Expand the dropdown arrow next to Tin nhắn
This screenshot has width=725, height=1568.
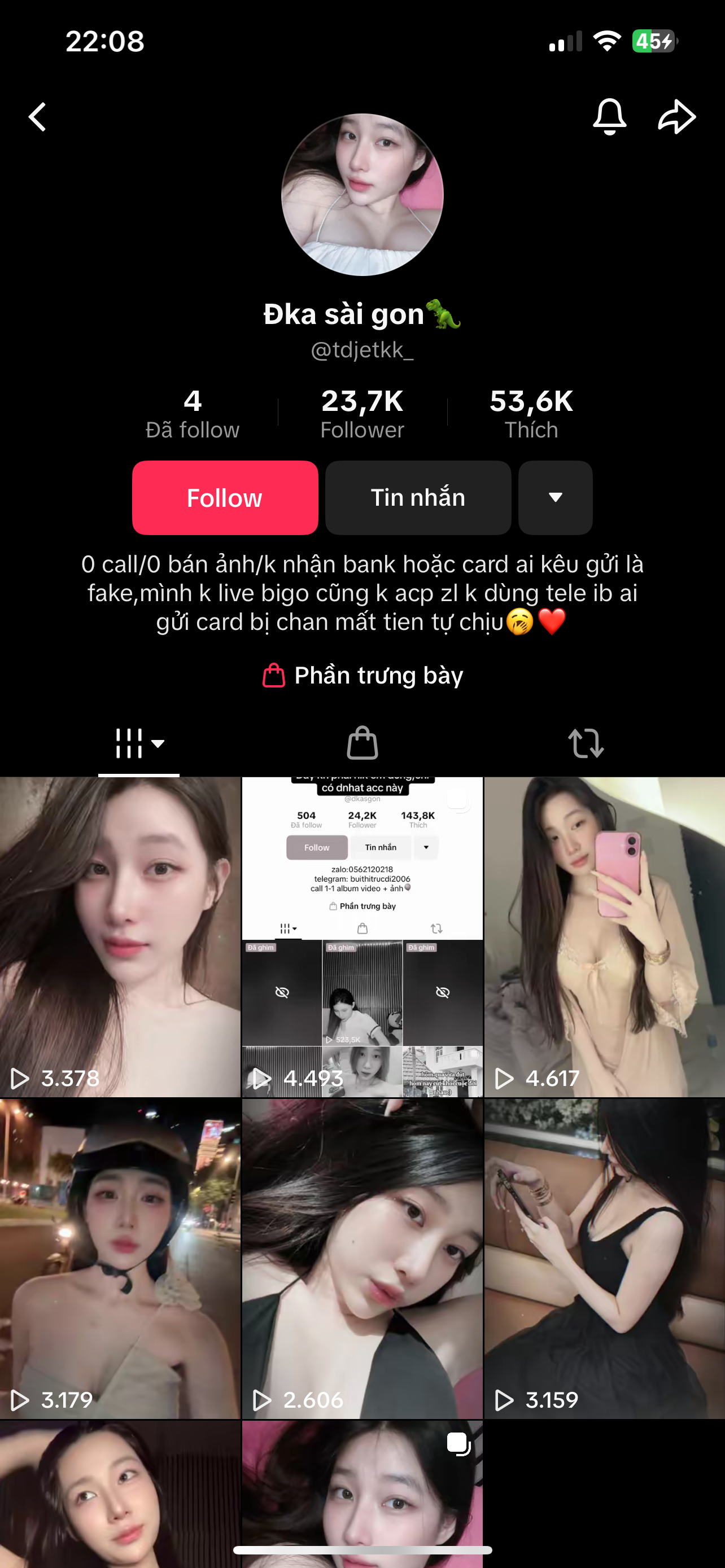pyautogui.click(x=554, y=497)
